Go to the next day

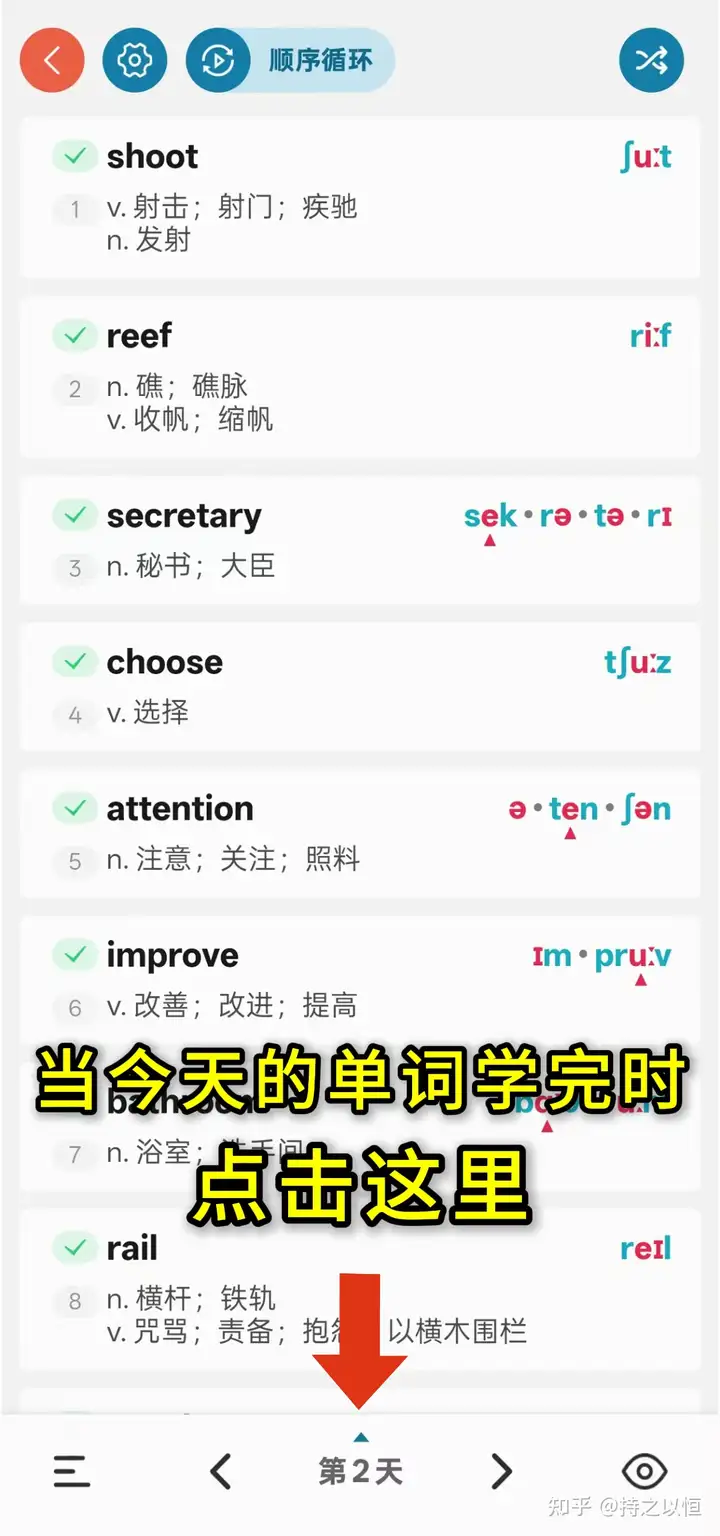click(x=501, y=1471)
